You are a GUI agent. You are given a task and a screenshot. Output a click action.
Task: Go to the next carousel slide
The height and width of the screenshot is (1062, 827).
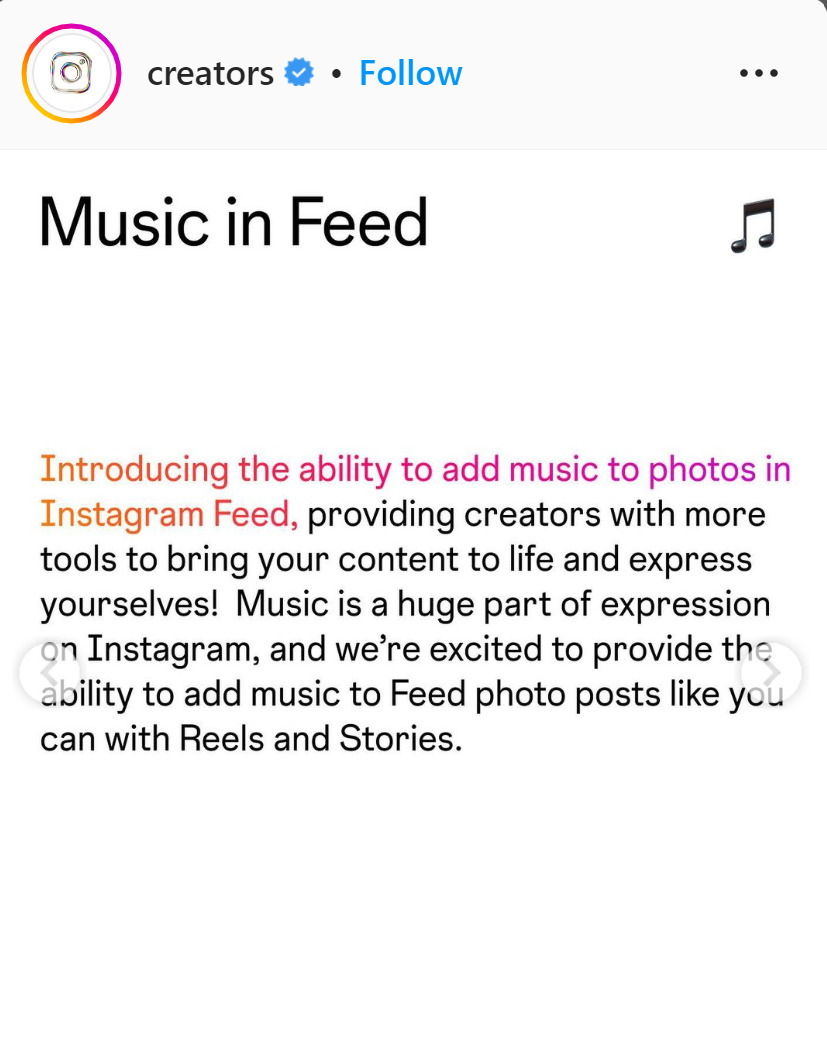click(x=773, y=672)
